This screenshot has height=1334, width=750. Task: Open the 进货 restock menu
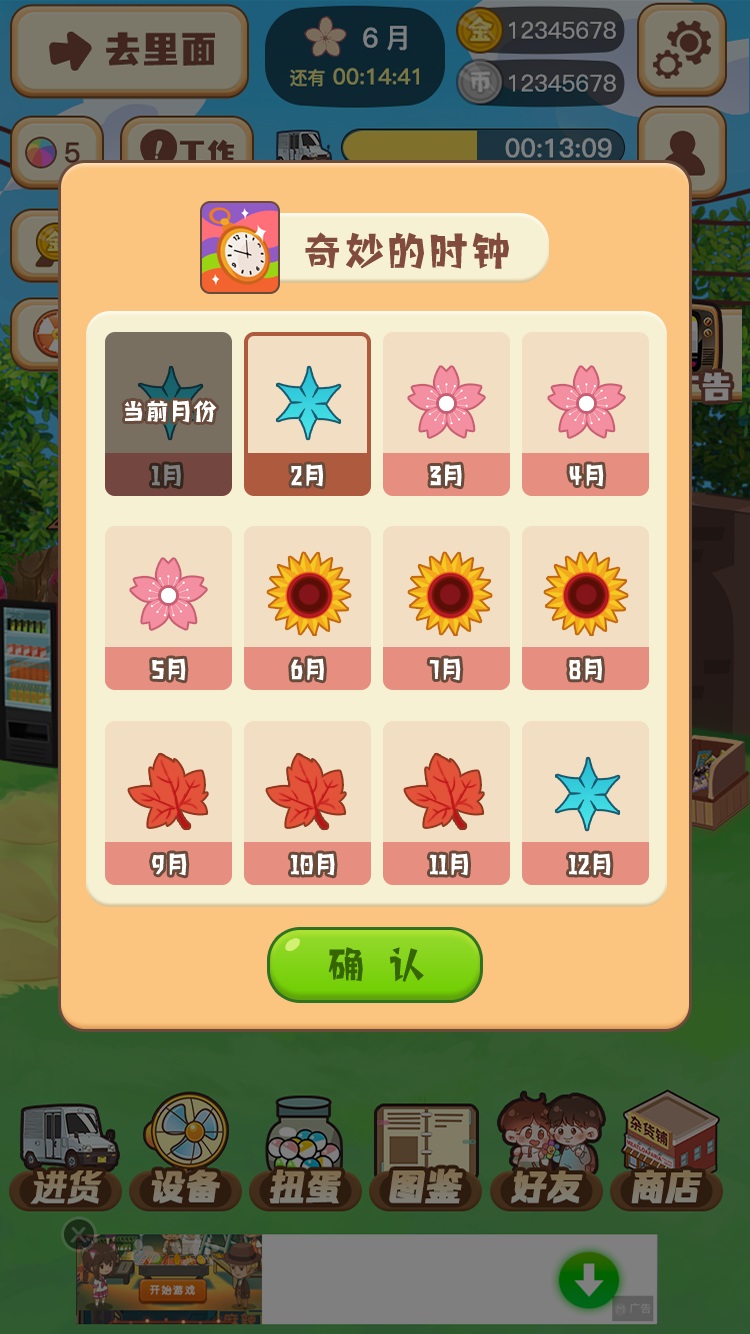tap(68, 1155)
